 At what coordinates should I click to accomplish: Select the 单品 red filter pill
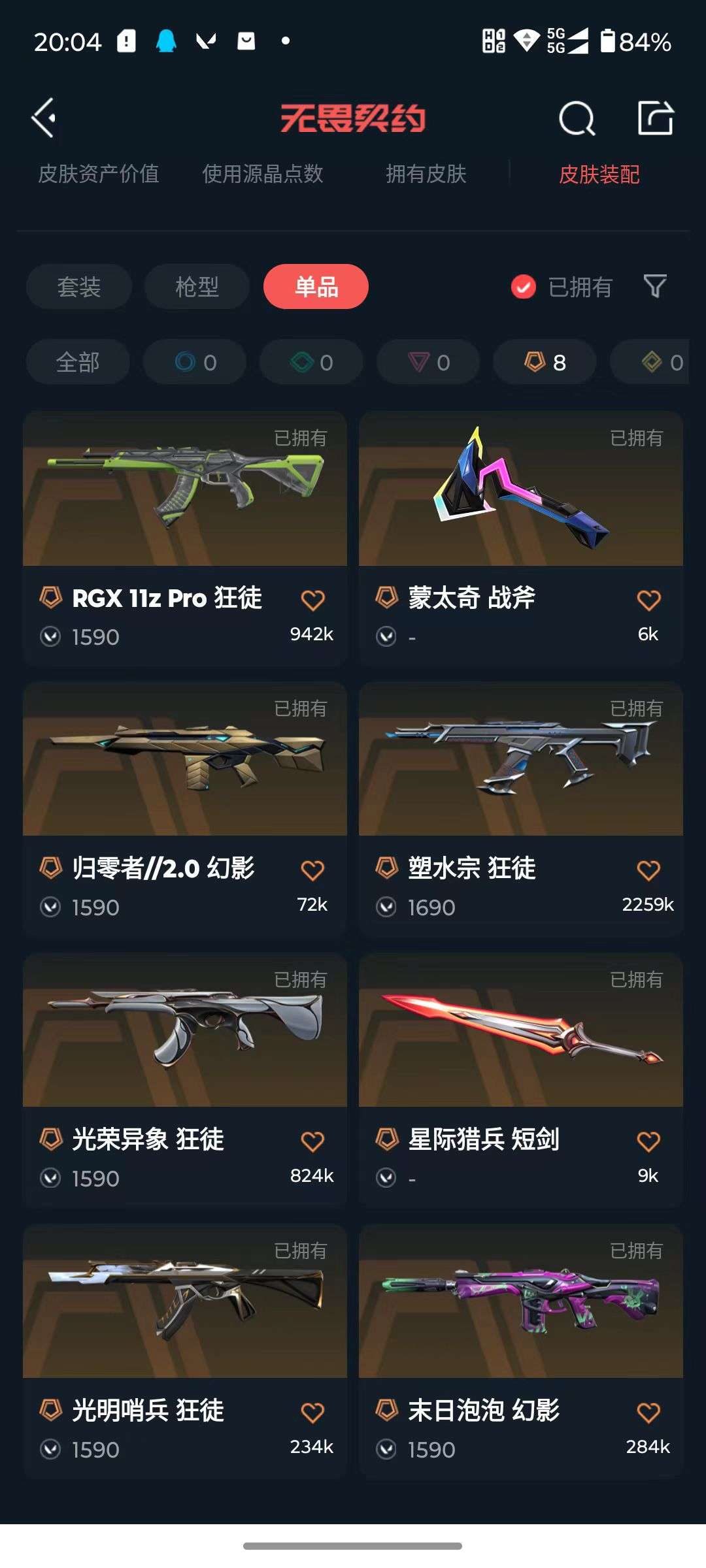pyautogui.click(x=316, y=287)
